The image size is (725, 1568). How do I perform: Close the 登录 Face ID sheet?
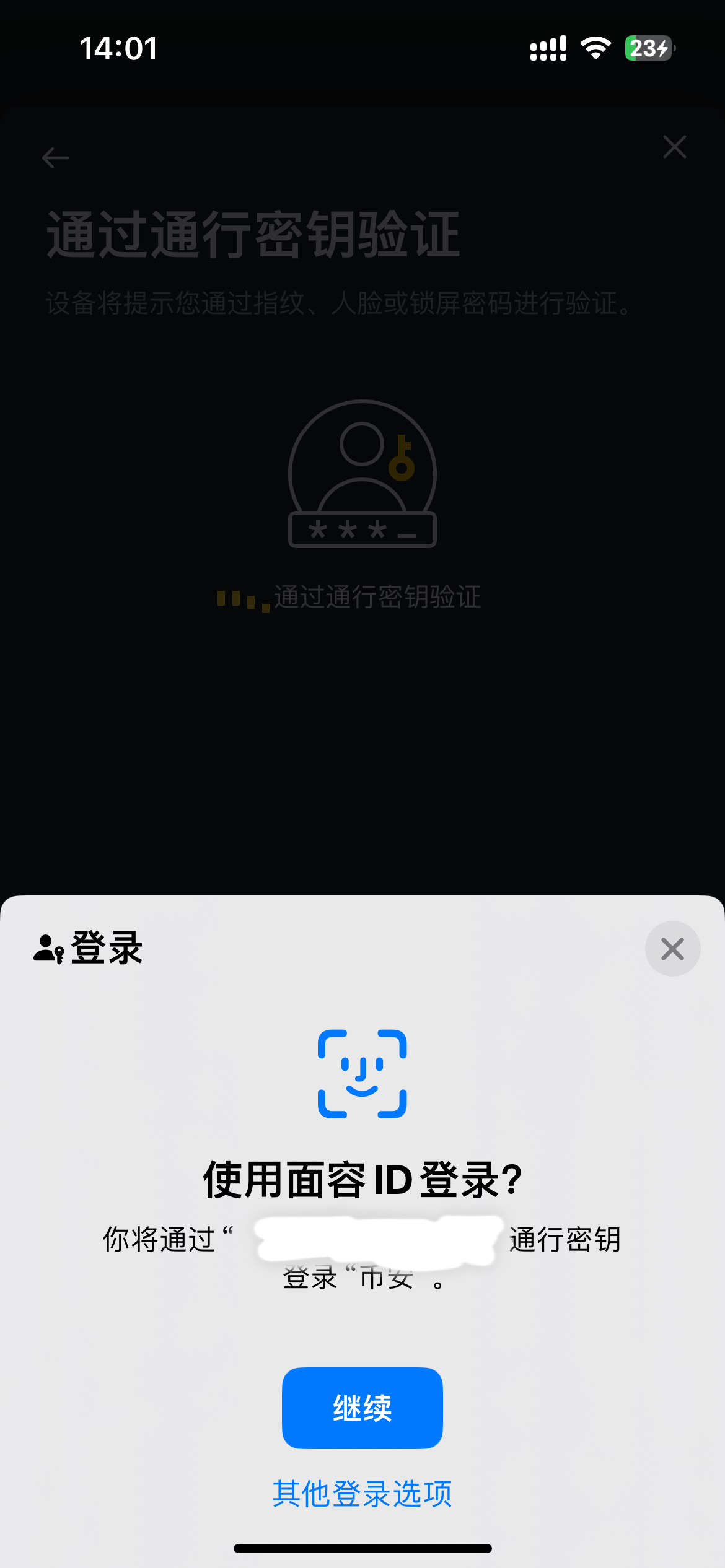[x=672, y=949]
